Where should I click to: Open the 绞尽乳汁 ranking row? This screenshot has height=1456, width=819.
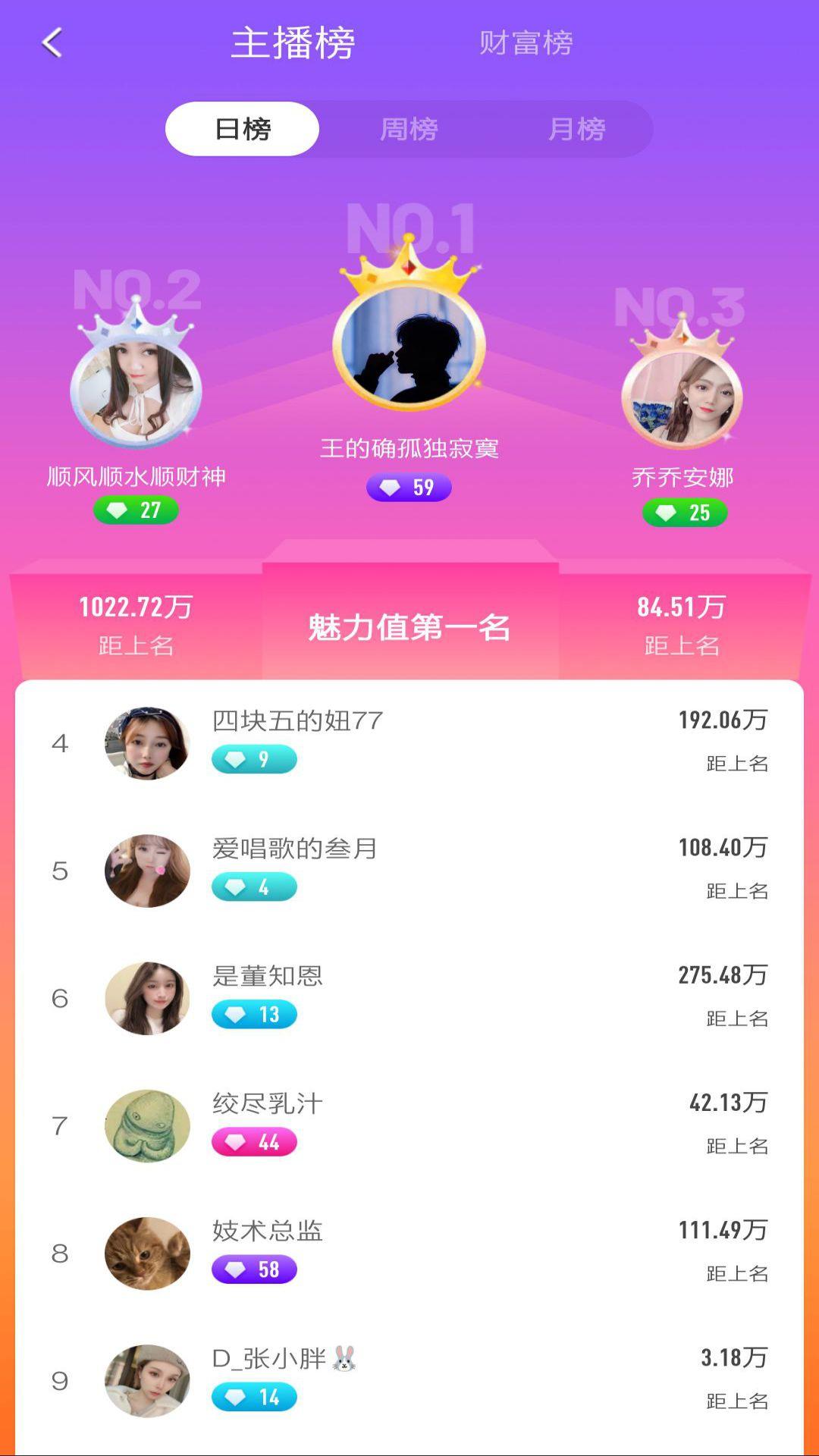(409, 1125)
